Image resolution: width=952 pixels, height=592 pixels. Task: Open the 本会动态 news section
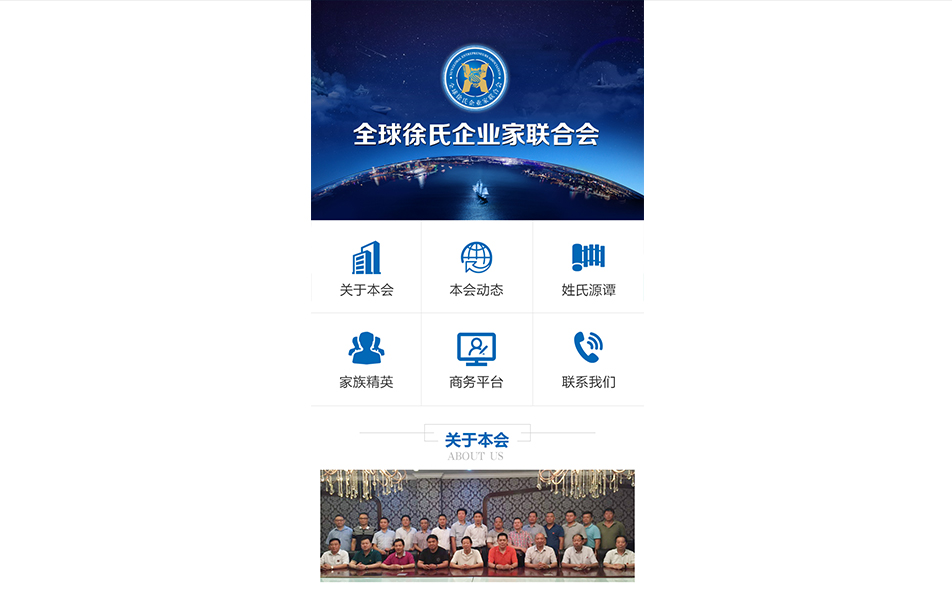click(476, 267)
